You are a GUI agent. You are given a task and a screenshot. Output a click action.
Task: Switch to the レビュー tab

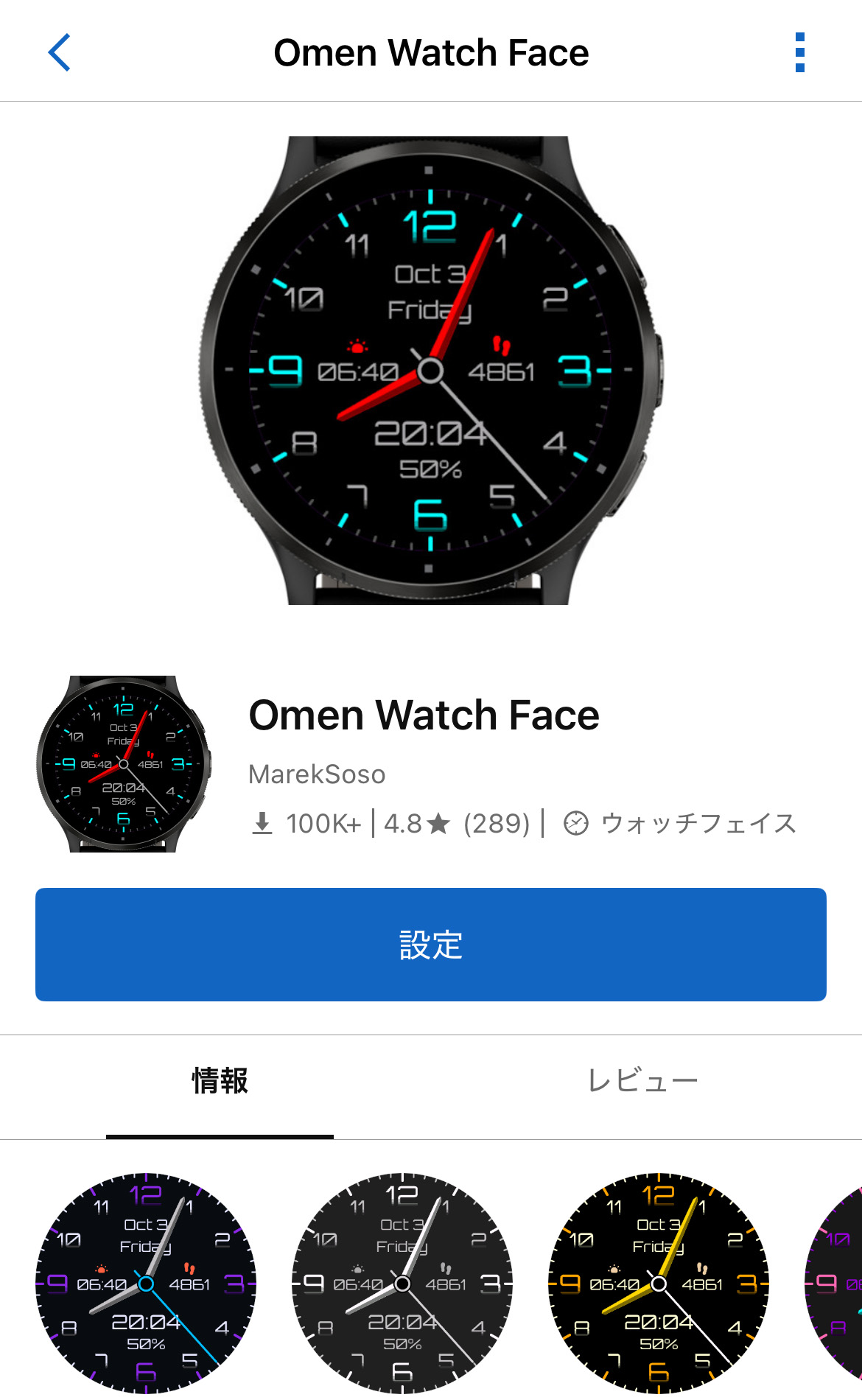click(x=642, y=1081)
